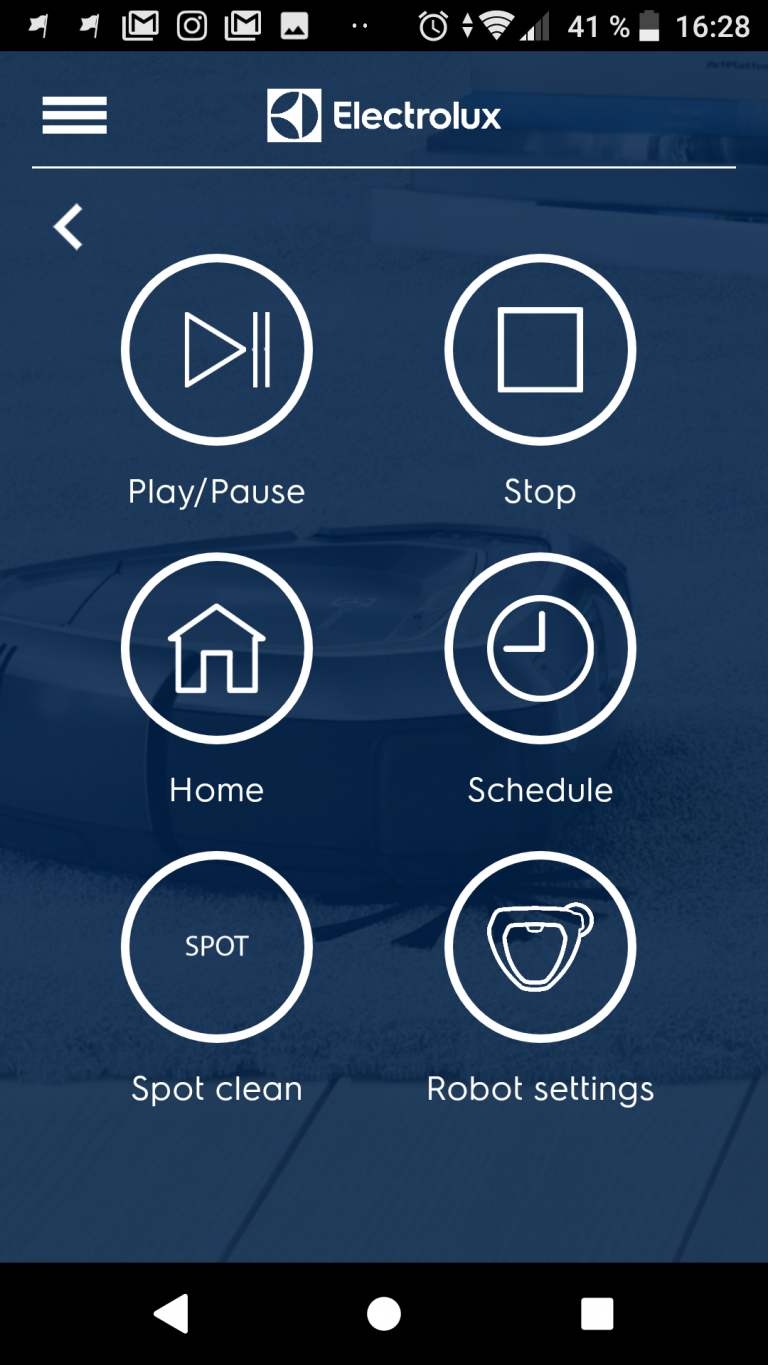Tap the Play/Pause robot button

[x=217, y=350]
